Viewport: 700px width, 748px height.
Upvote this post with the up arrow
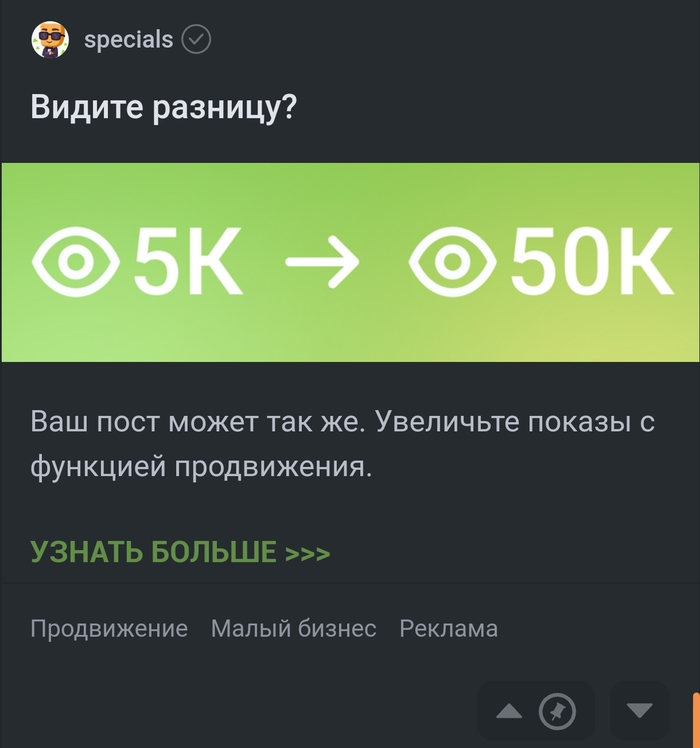[509, 711]
